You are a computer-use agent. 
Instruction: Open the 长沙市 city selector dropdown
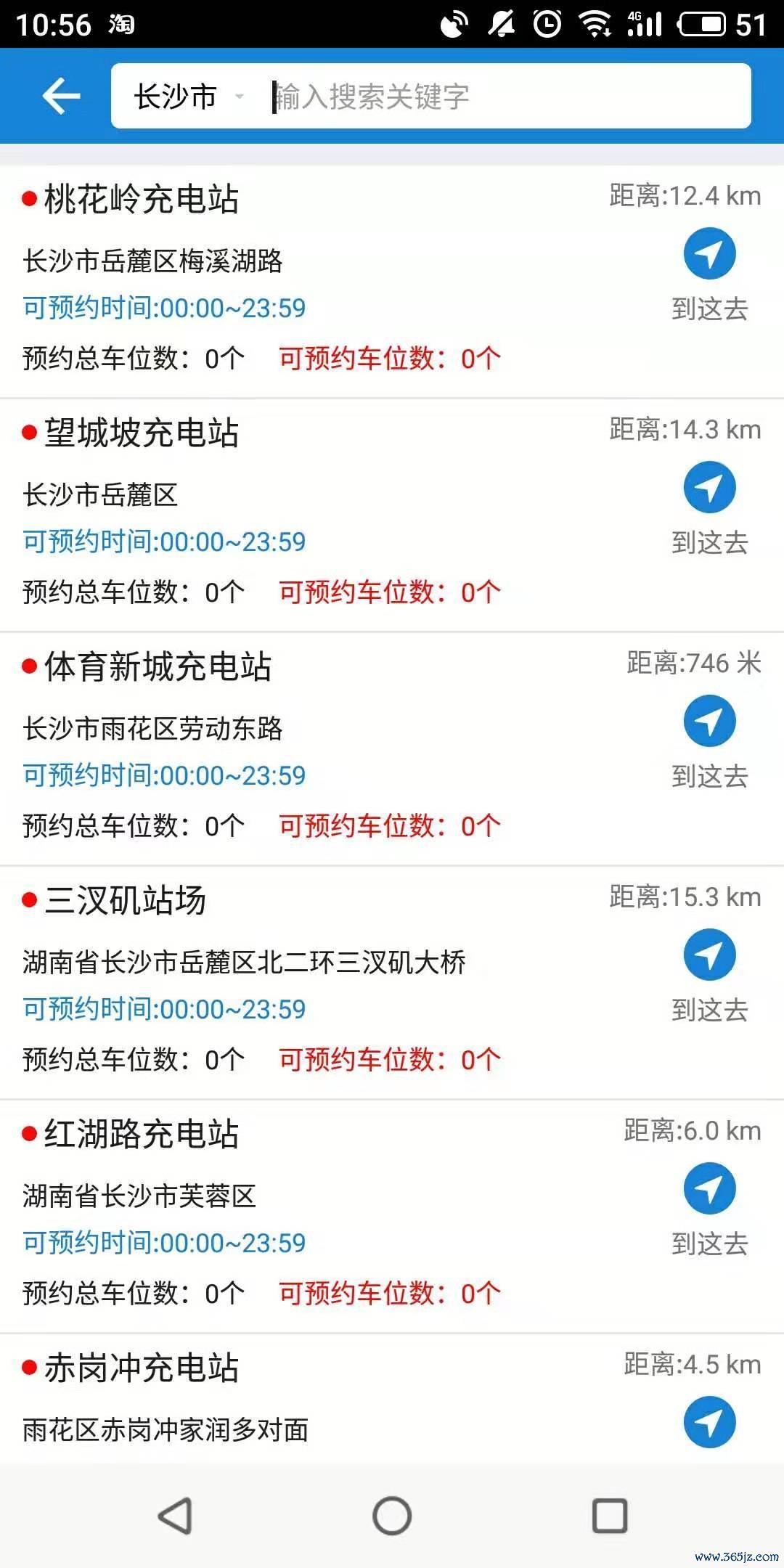pos(172,97)
